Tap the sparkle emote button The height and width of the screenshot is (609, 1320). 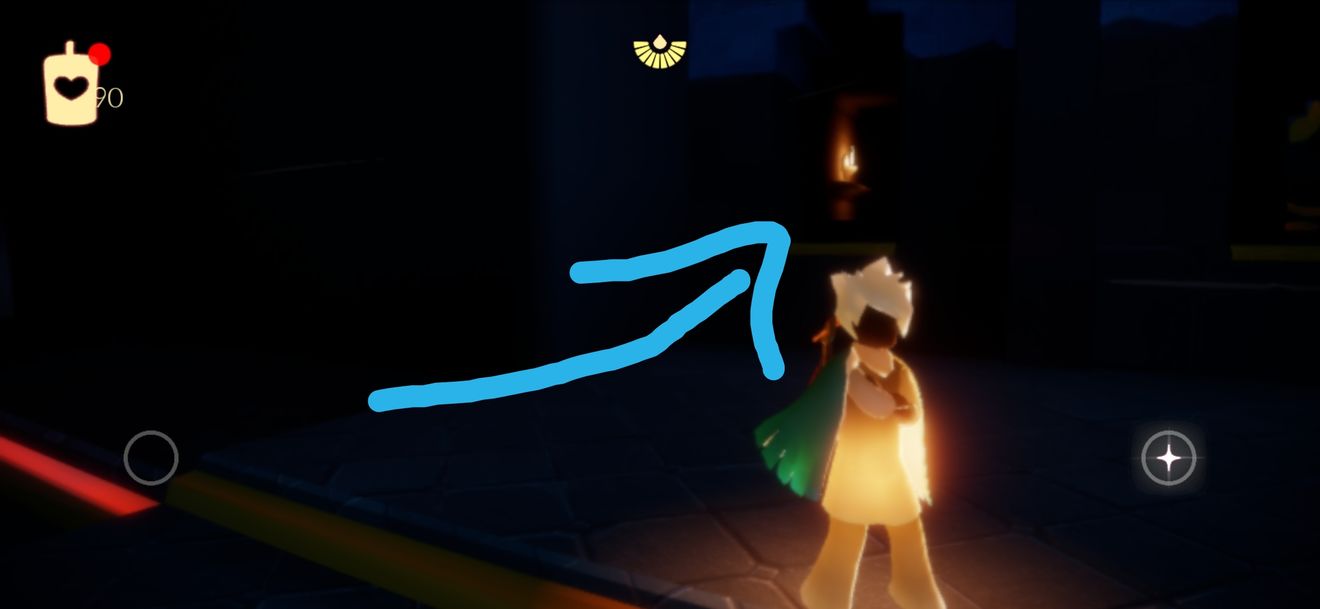coord(1168,459)
